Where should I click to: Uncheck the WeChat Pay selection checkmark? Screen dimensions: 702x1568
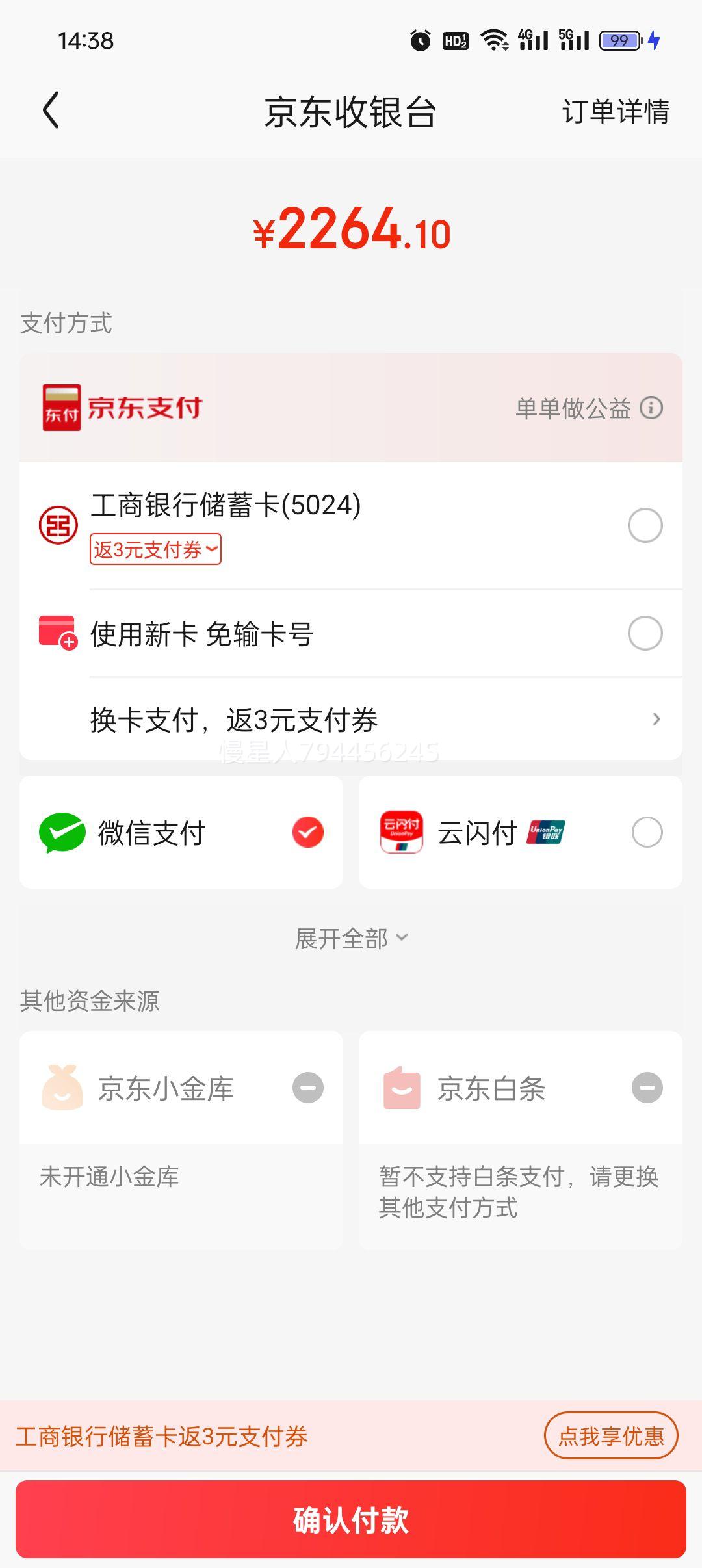(x=307, y=833)
